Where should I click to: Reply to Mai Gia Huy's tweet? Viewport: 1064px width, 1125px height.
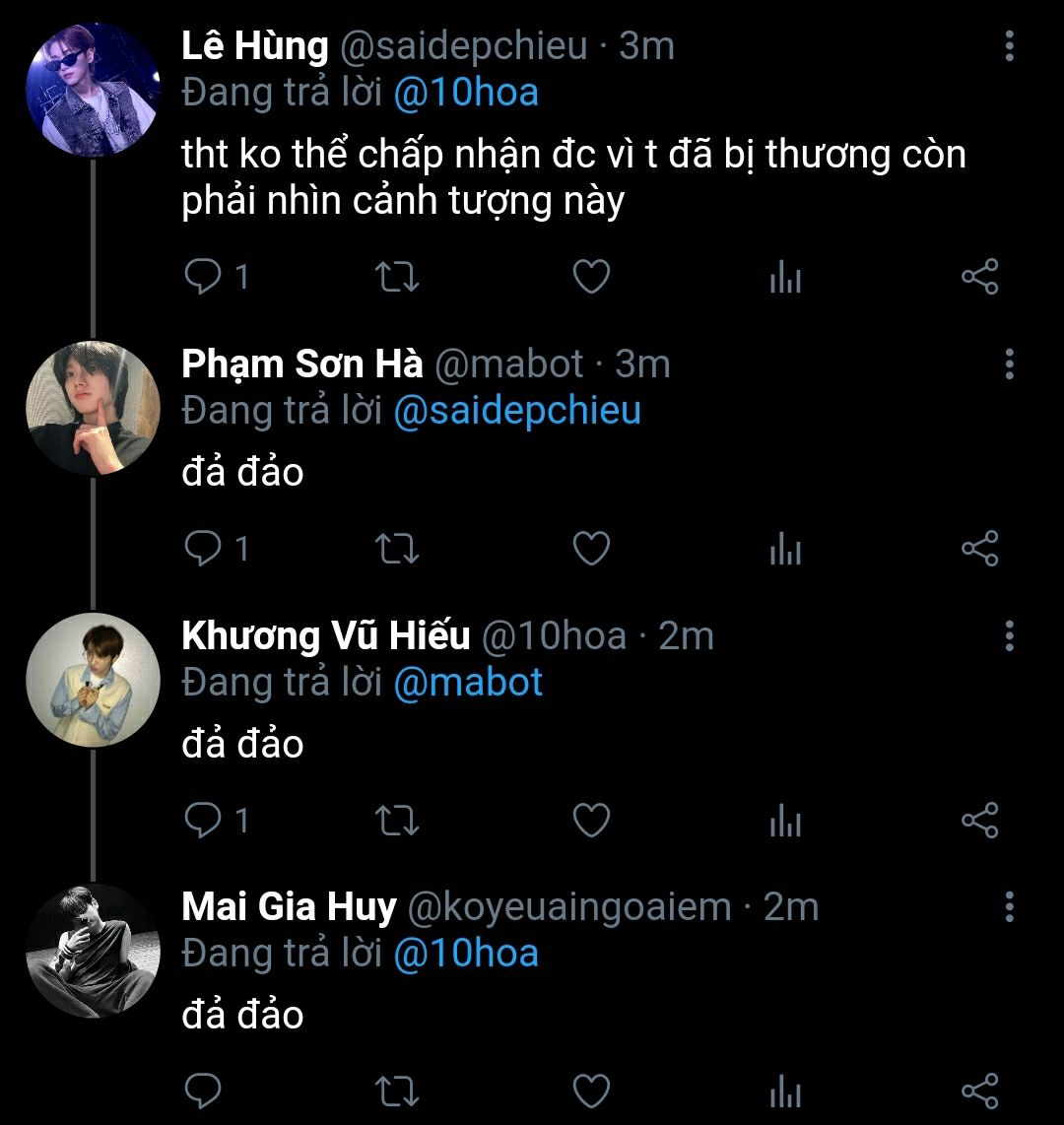(x=204, y=1092)
